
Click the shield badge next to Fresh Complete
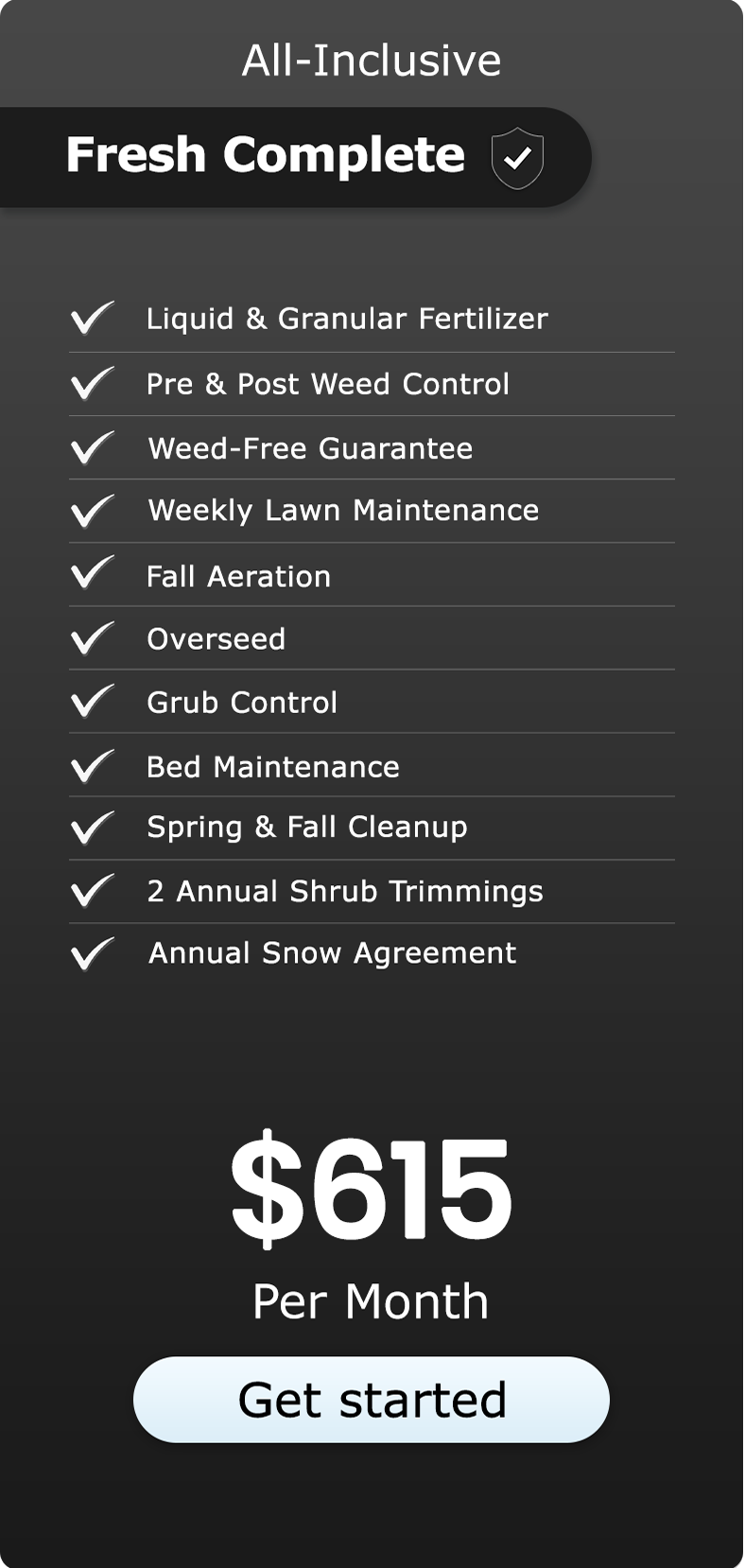coord(516,157)
